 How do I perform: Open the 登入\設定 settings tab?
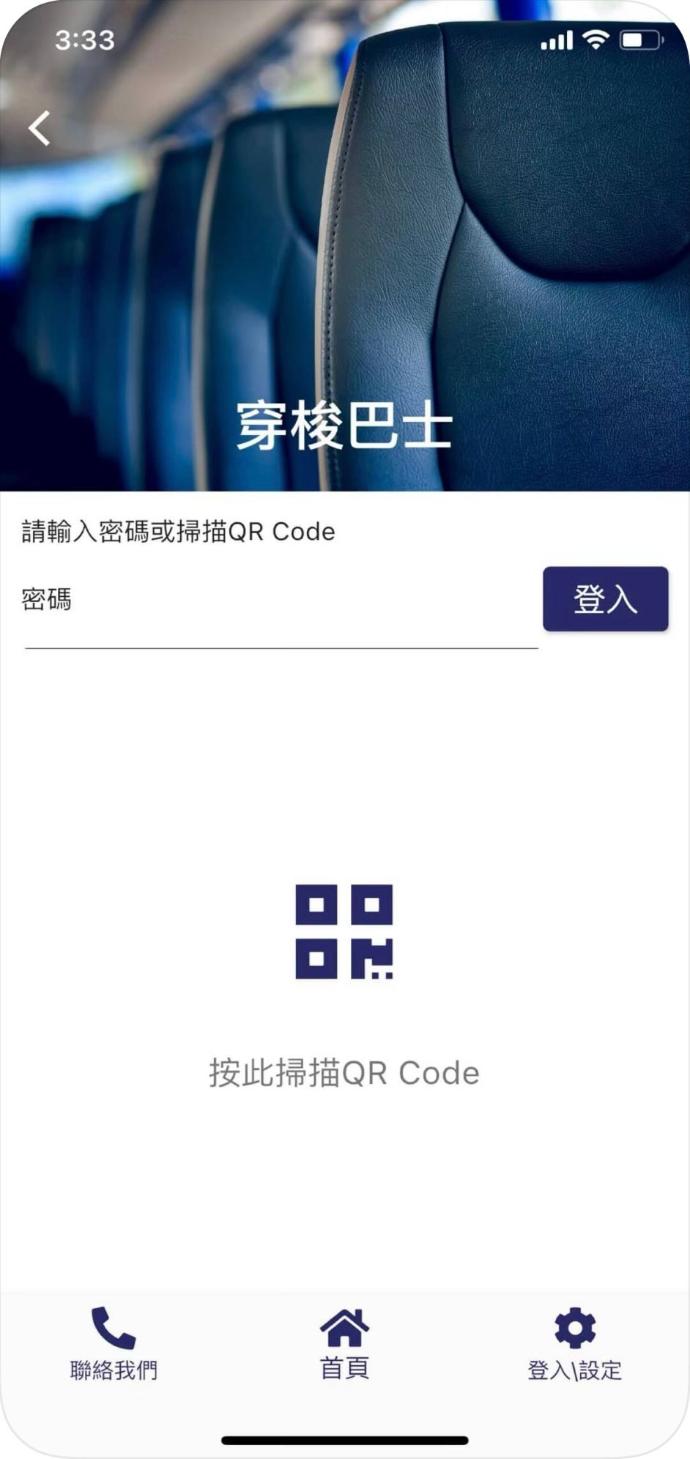coord(575,1344)
